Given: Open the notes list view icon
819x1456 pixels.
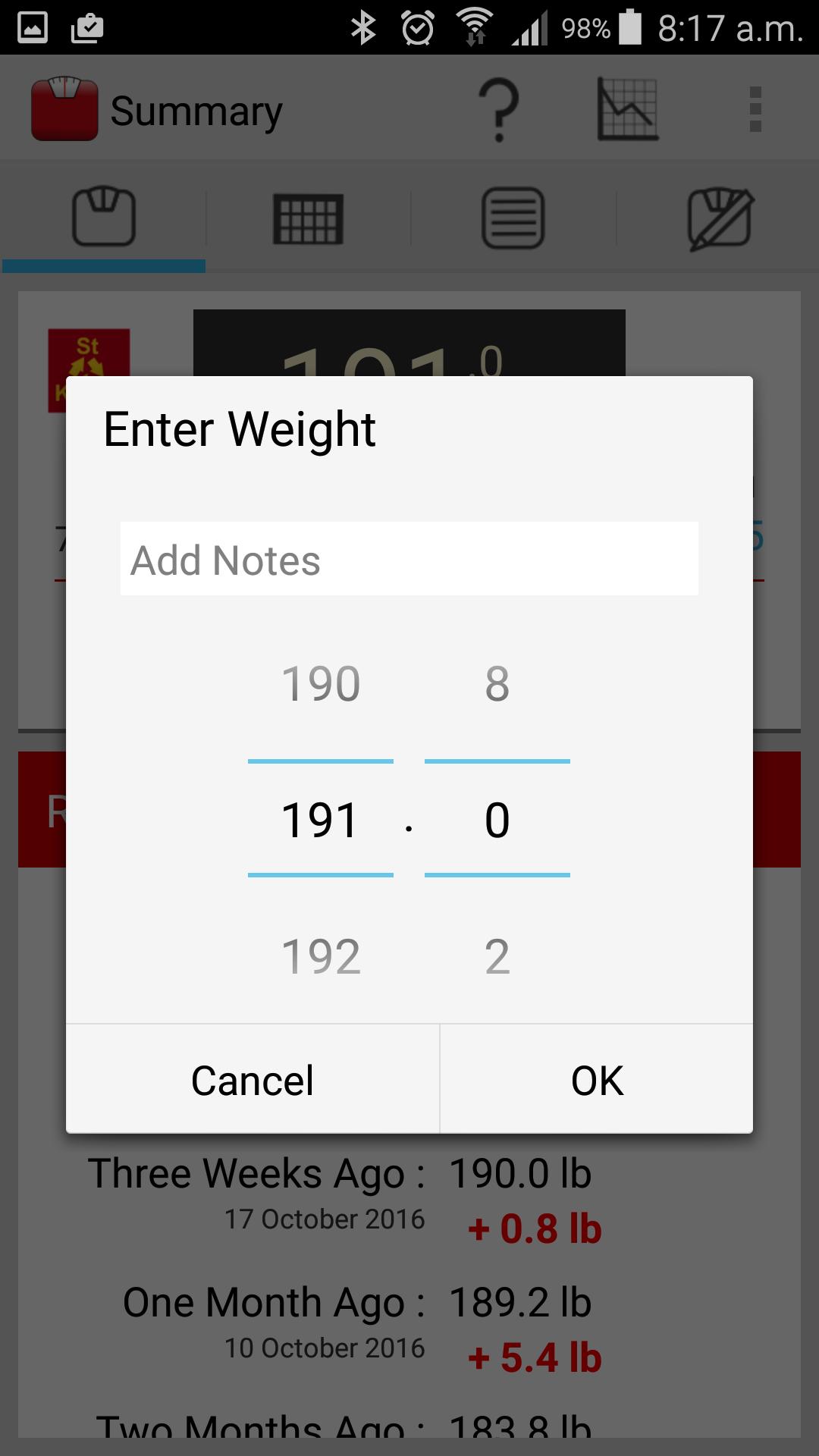Looking at the screenshot, I should point(512,219).
